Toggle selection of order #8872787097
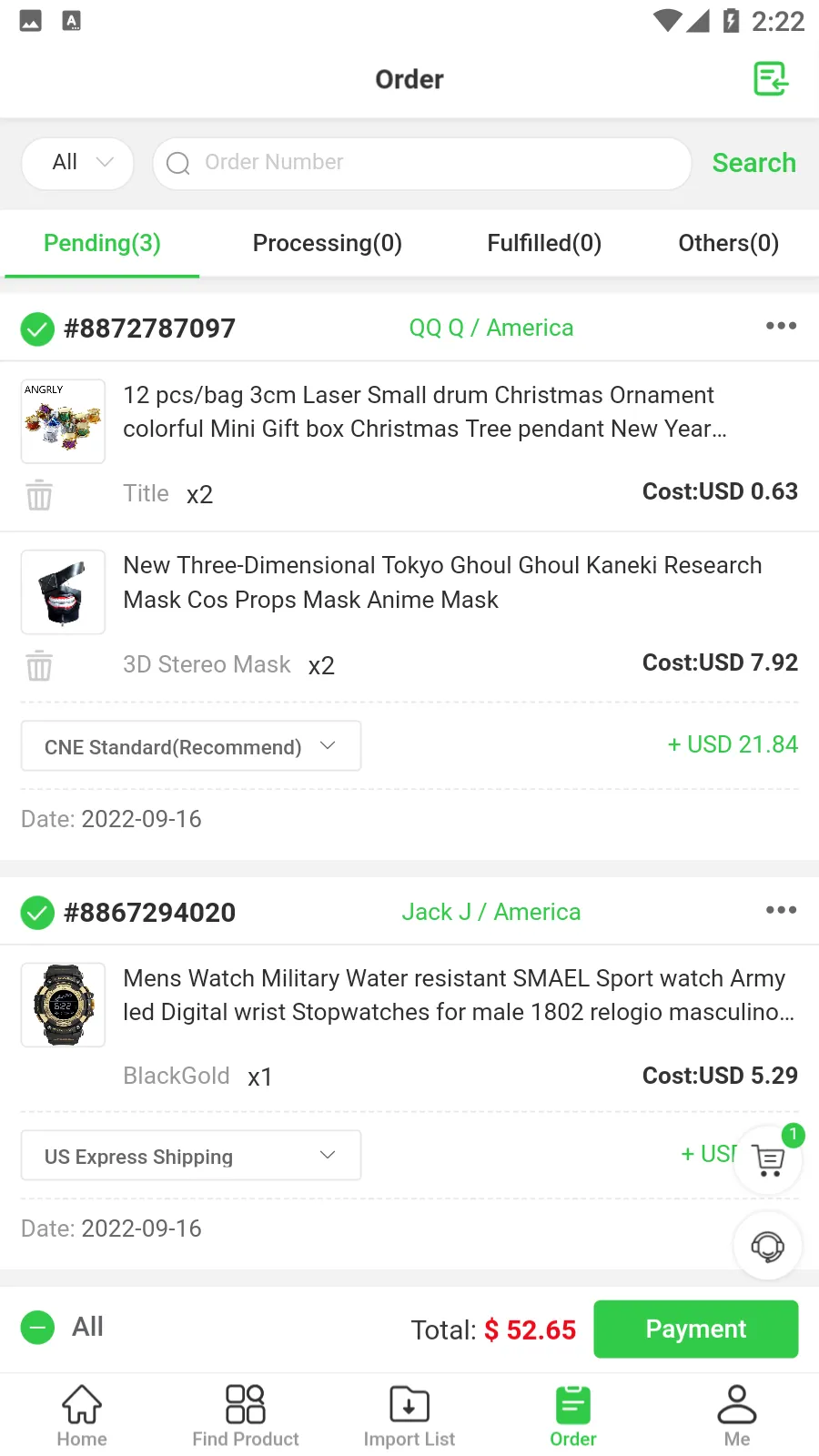This screenshot has height=1456, width=819. tap(37, 329)
